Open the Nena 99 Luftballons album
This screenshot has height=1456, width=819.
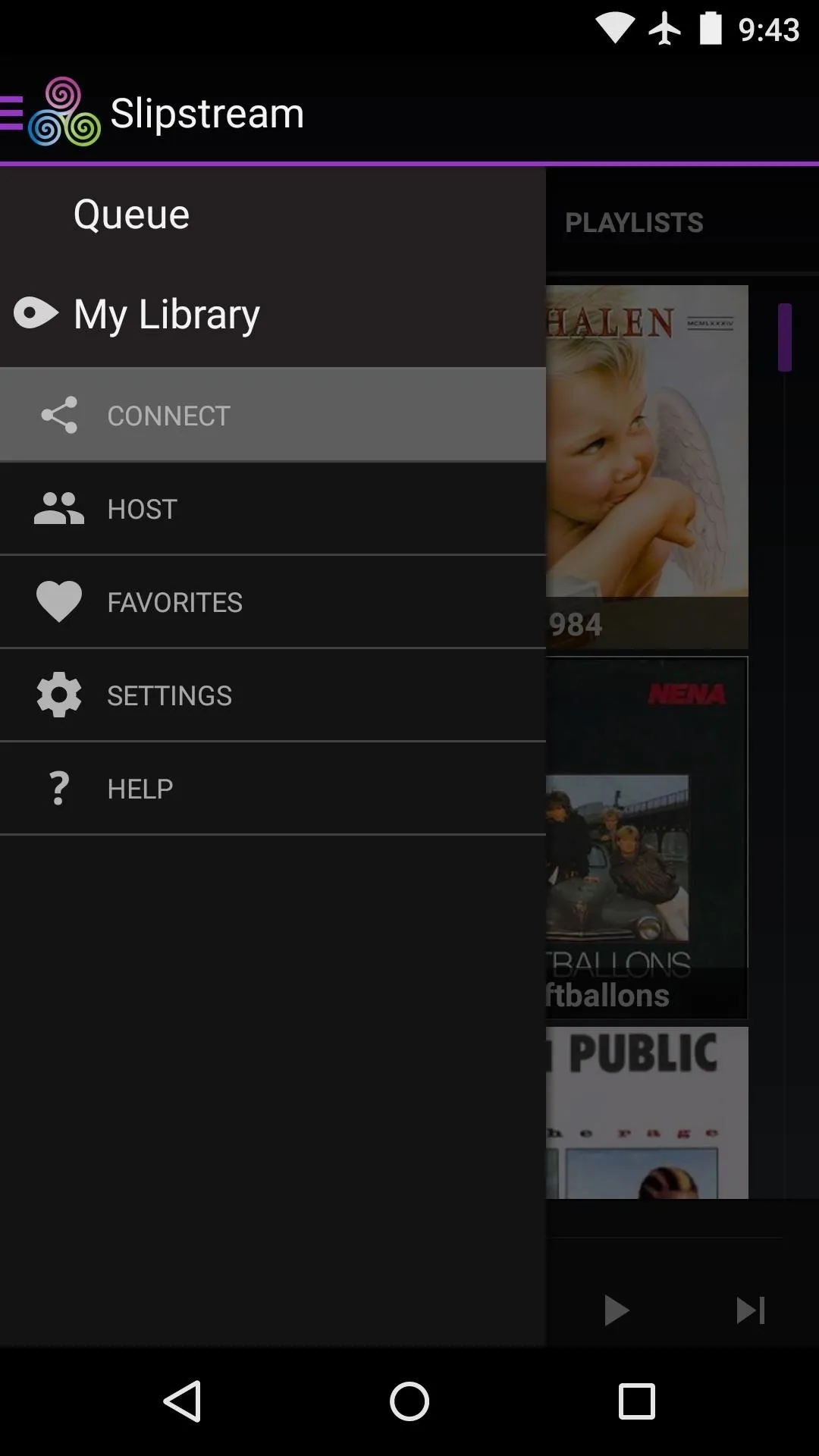point(647,838)
